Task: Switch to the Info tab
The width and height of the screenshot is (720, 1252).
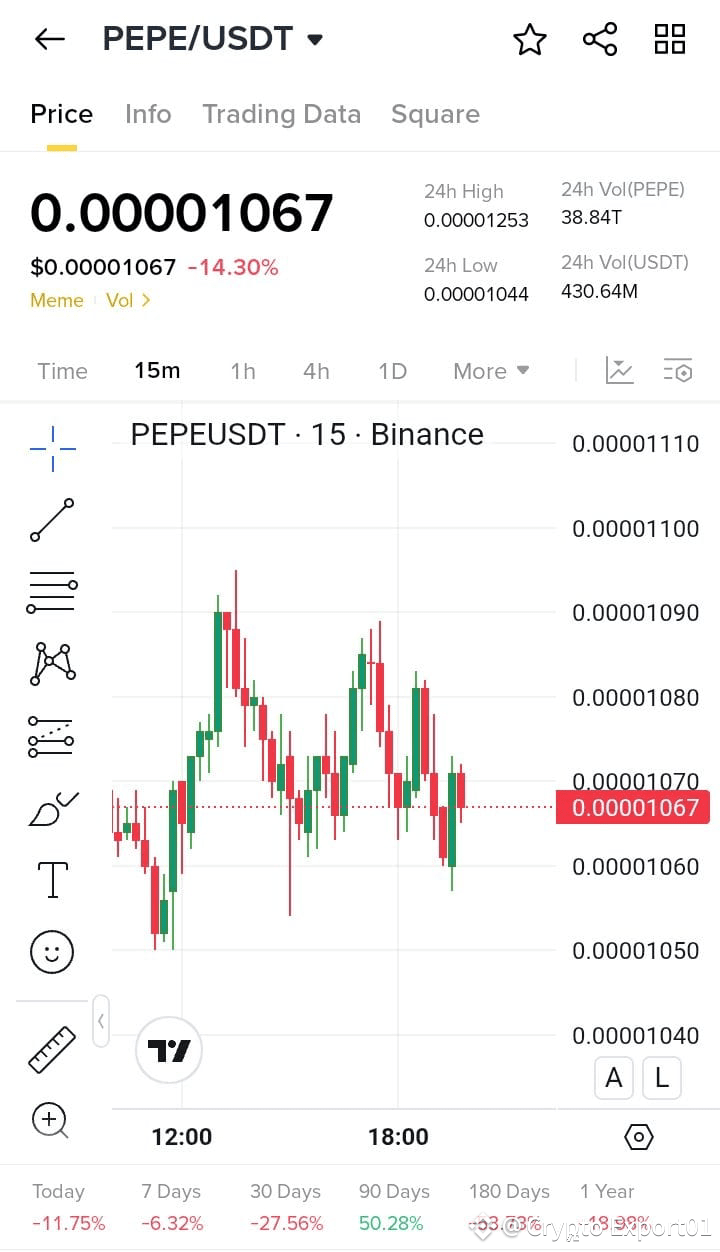Action: [x=148, y=114]
